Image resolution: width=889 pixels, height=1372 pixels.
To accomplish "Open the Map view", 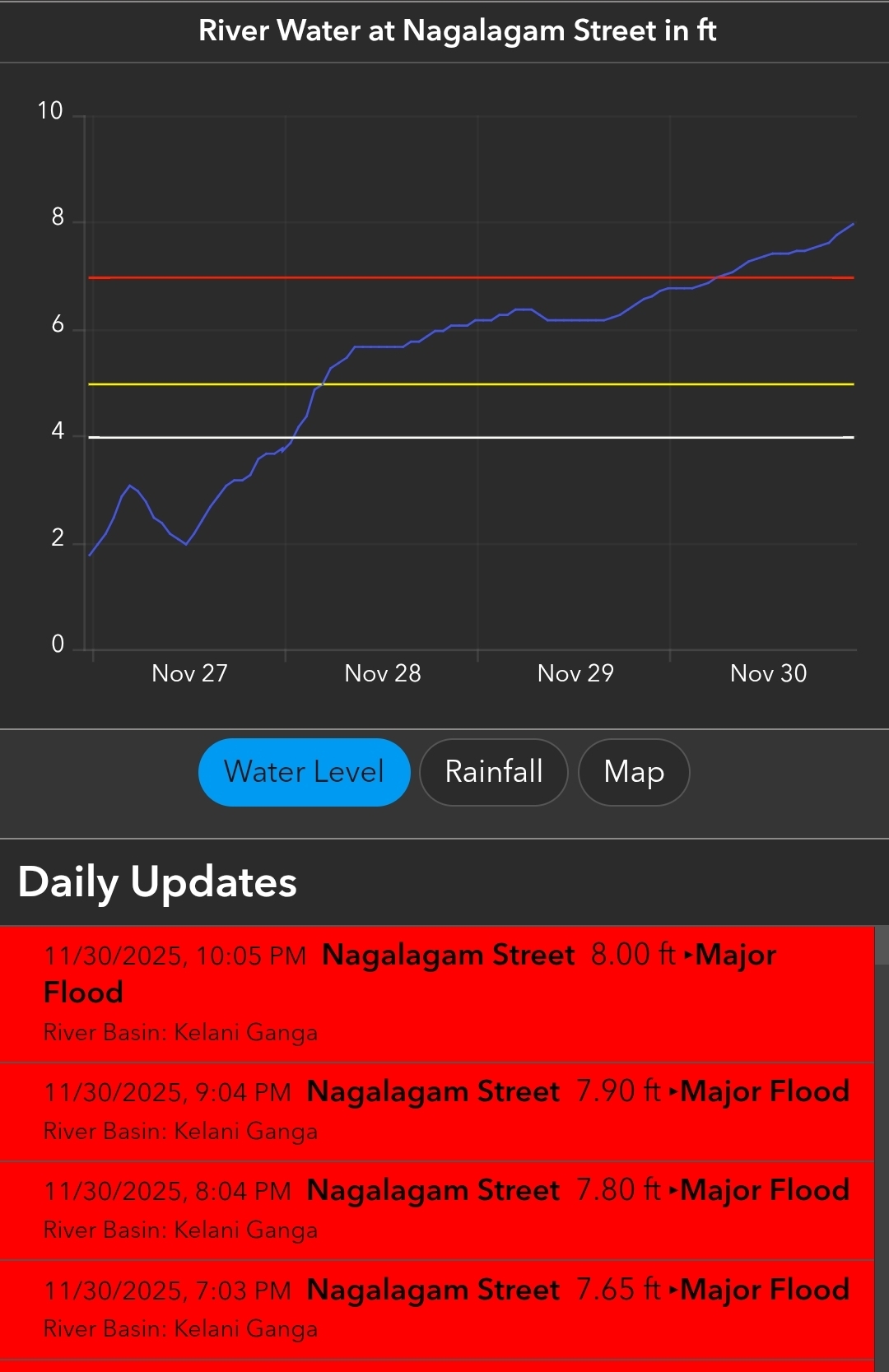I will point(634,771).
